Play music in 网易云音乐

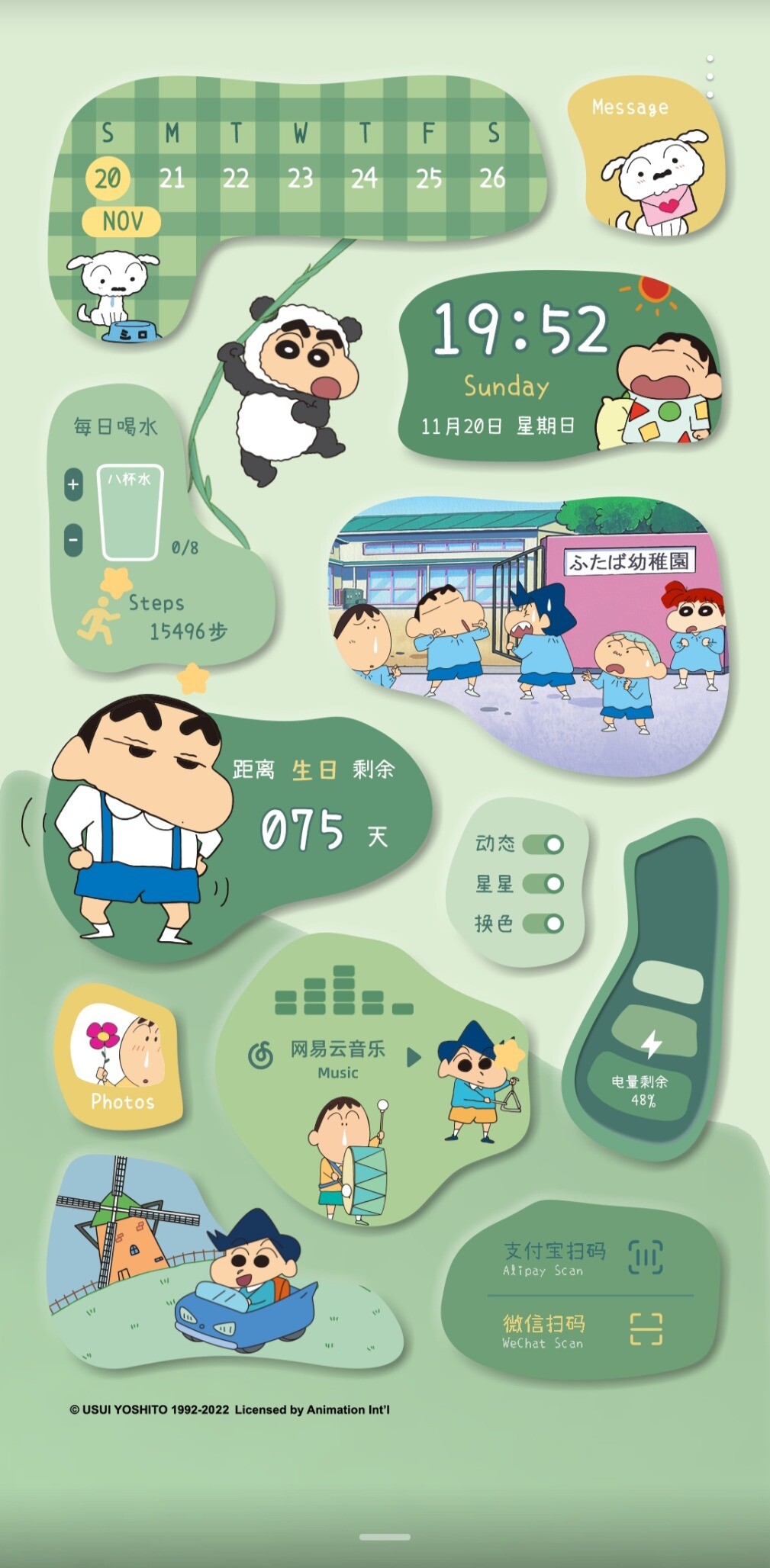[x=414, y=1057]
